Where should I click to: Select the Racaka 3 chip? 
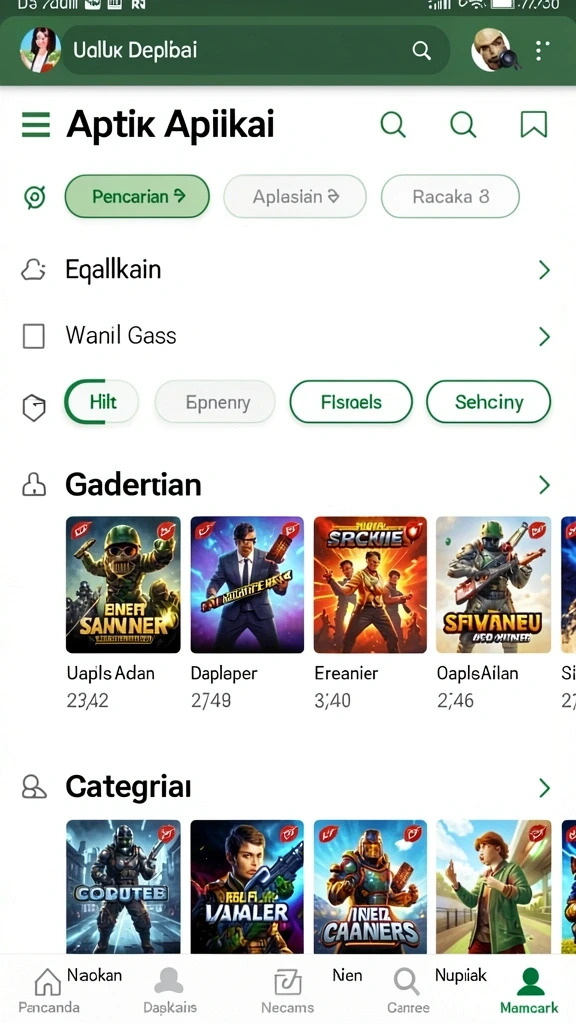[451, 196]
